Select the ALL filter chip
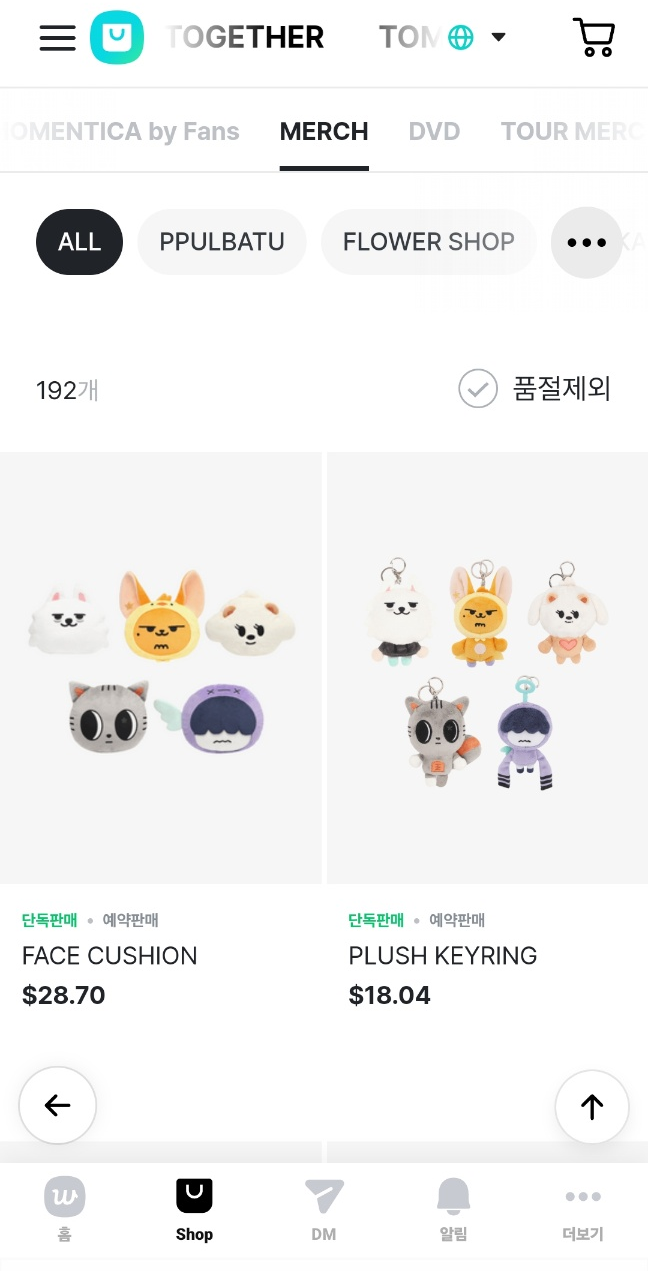Viewport: 648px width, 1271px height. [79, 242]
